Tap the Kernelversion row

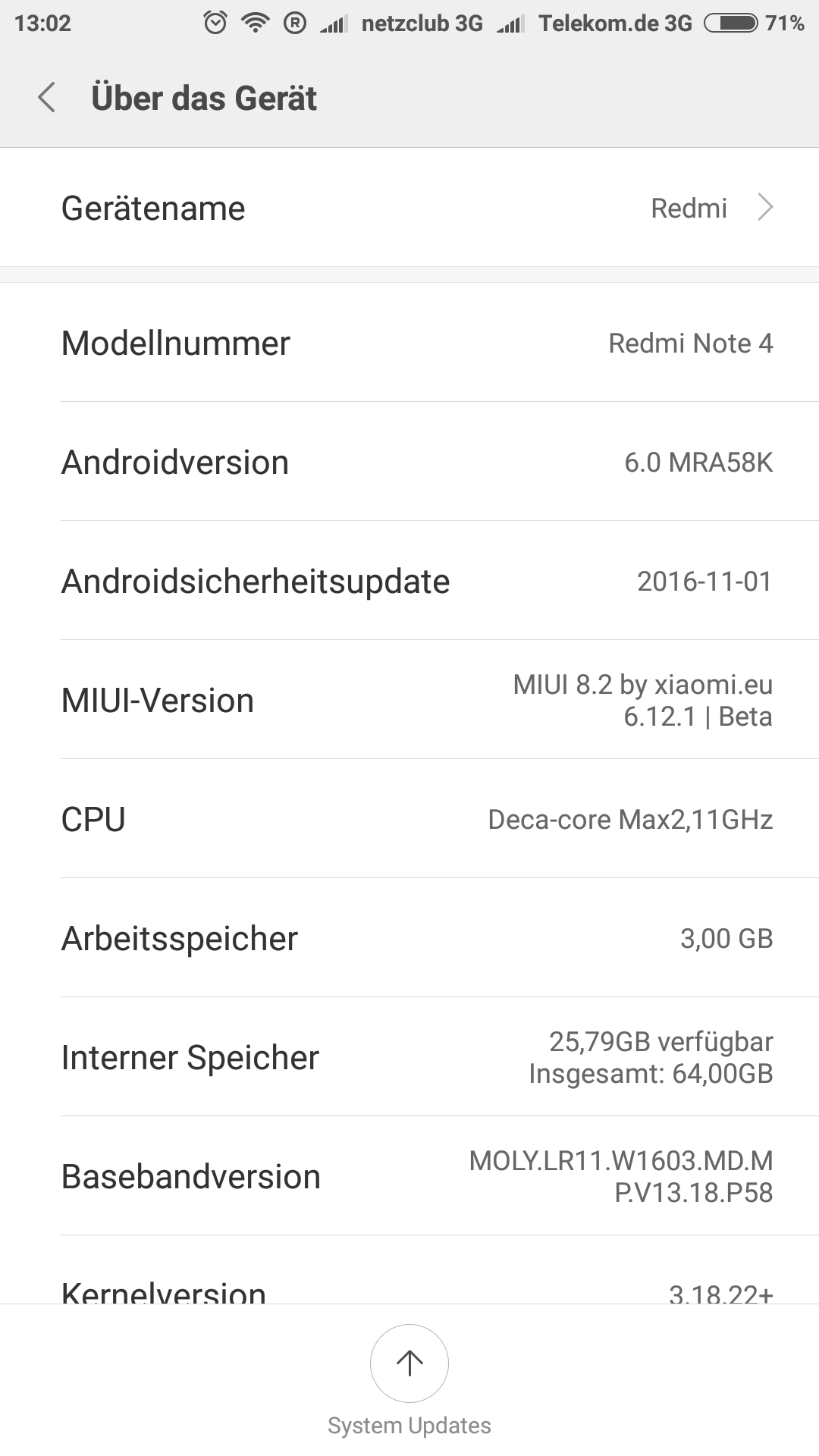(409, 1270)
